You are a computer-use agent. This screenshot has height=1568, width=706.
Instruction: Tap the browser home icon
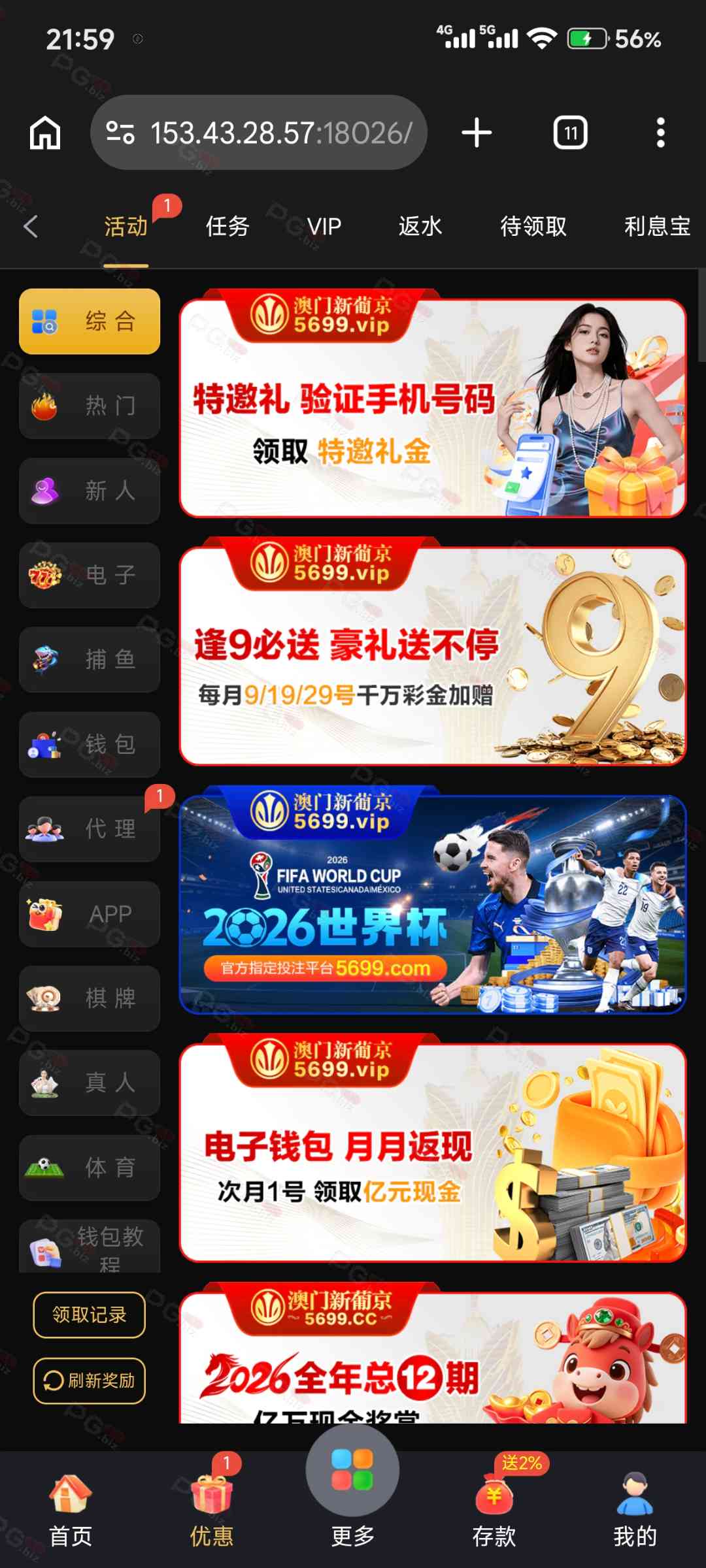coord(45,133)
